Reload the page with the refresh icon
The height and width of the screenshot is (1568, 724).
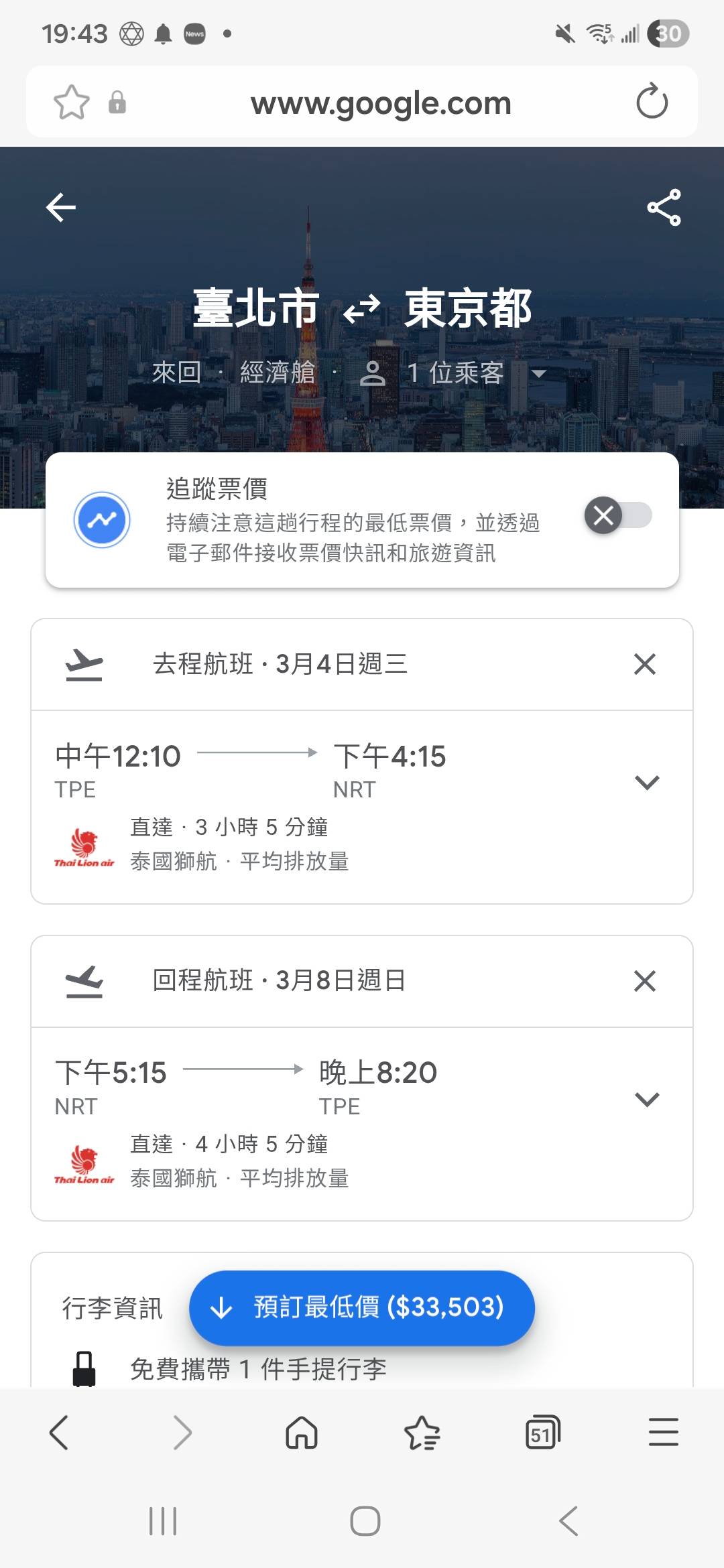click(652, 102)
